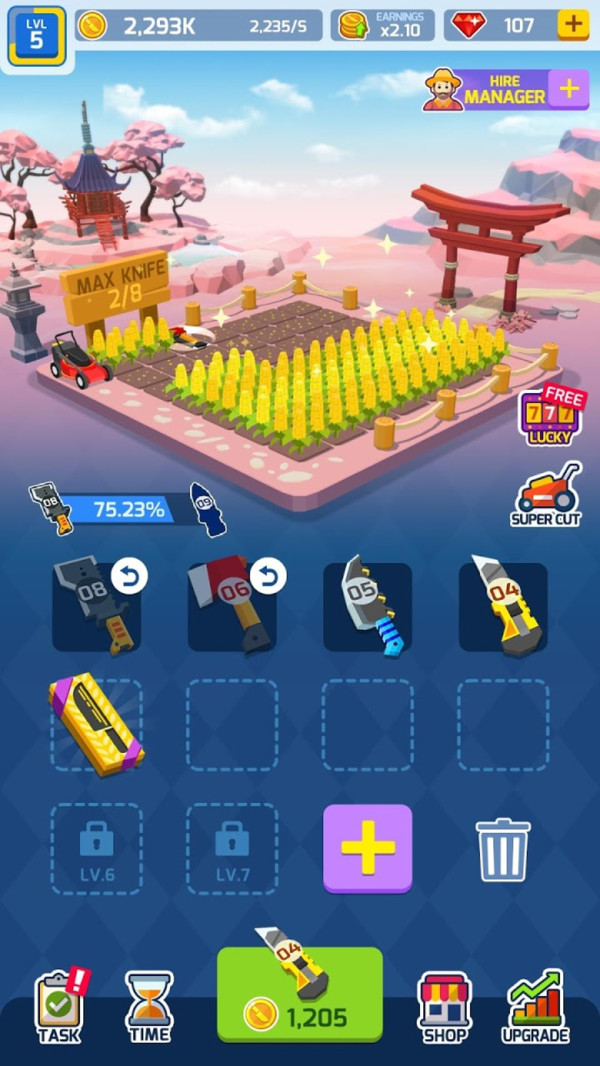Tap the Hire Manager button
The image size is (600, 1066).
503,90
